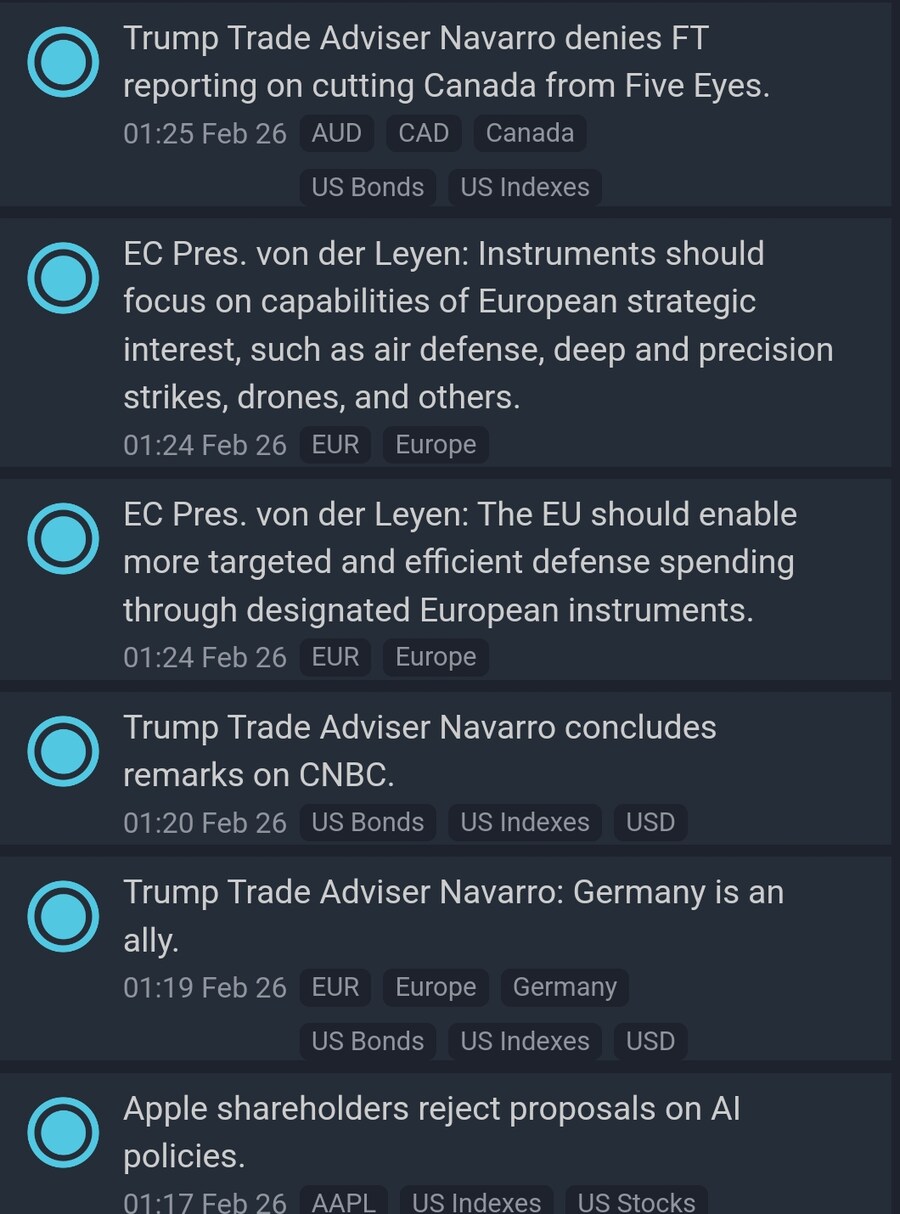Open the Navarro denies FT reporting headline
Screen dimensions: 900x1214
click(x=446, y=62)
